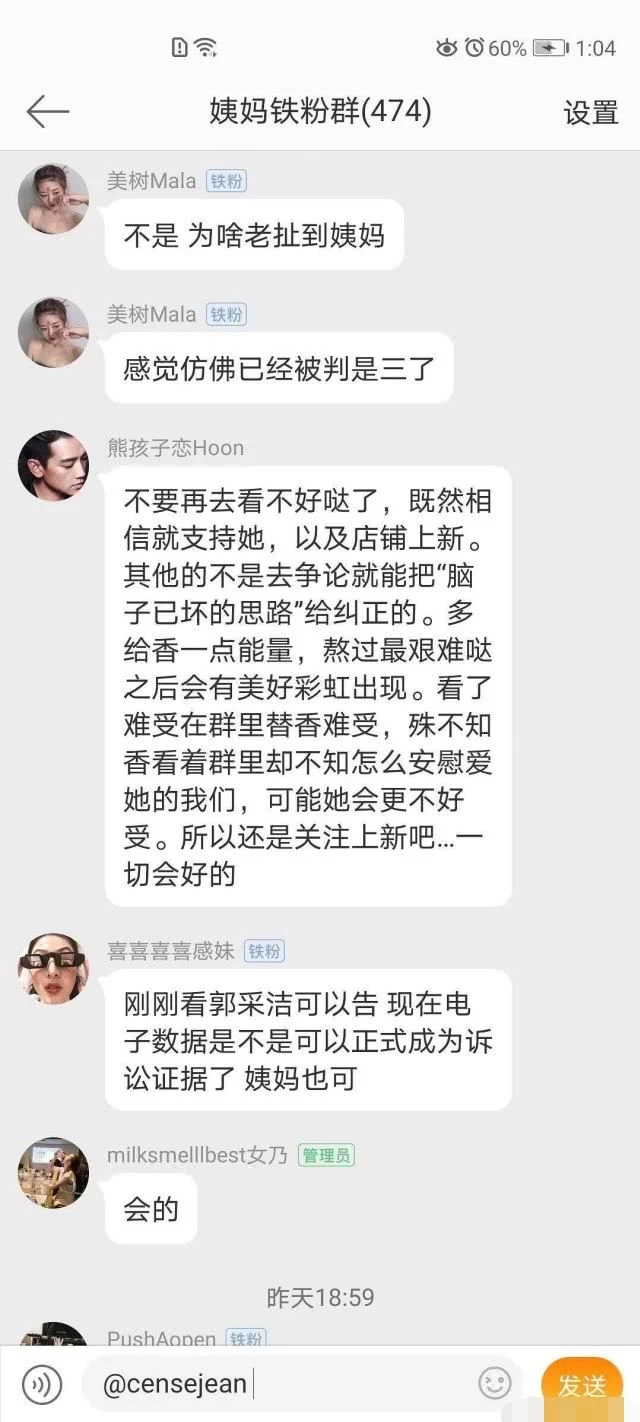The height and width of the screenshot is (1422, 640).
Task: Focus the message field with @censejean
Action: point(280,1384)
